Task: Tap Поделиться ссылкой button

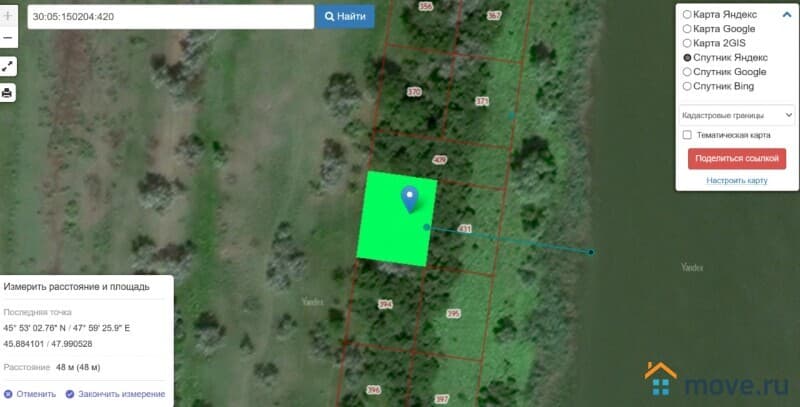Action: [x=737, y=159]
